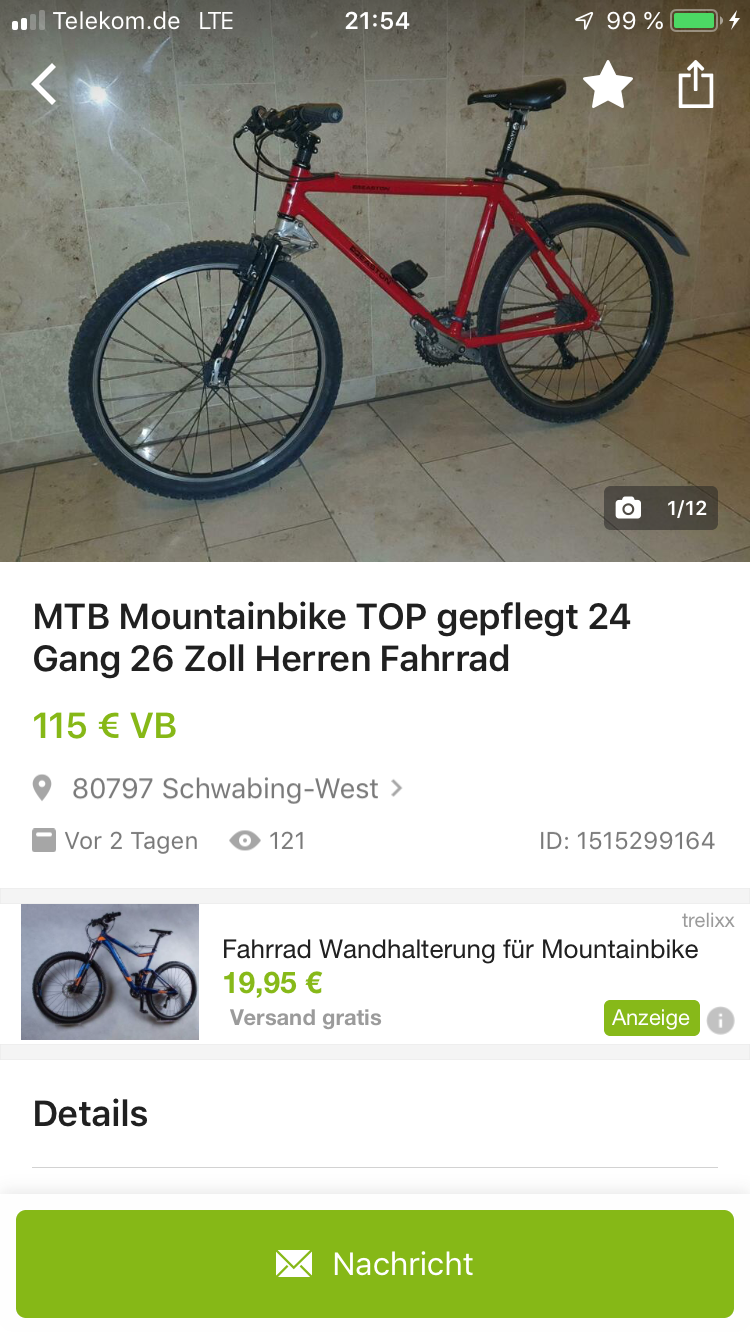Image resolution: width=750 pixels, height=1334 pixels.
Task: Open location 80797 Schwabing-West
Action: (x=225, y=788)
